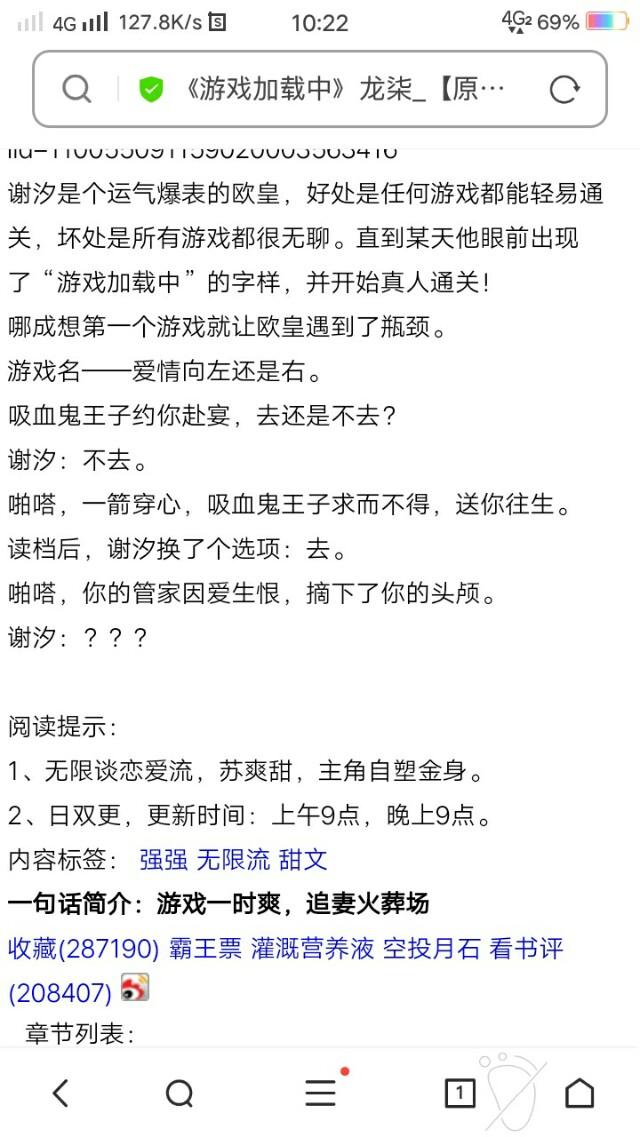Open the 甜文 content tag

tap(303, 860)
